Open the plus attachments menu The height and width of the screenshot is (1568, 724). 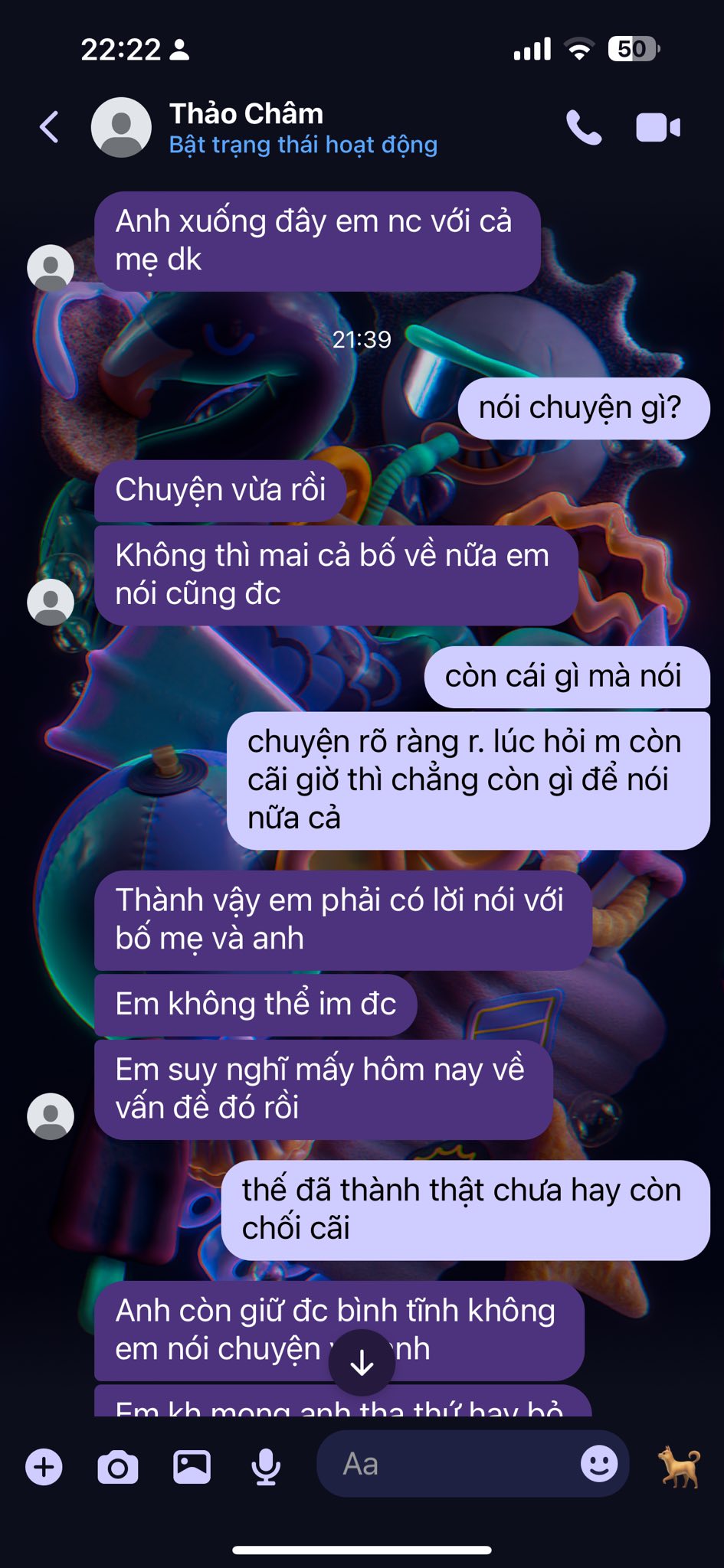click(x=44, y=1467)
